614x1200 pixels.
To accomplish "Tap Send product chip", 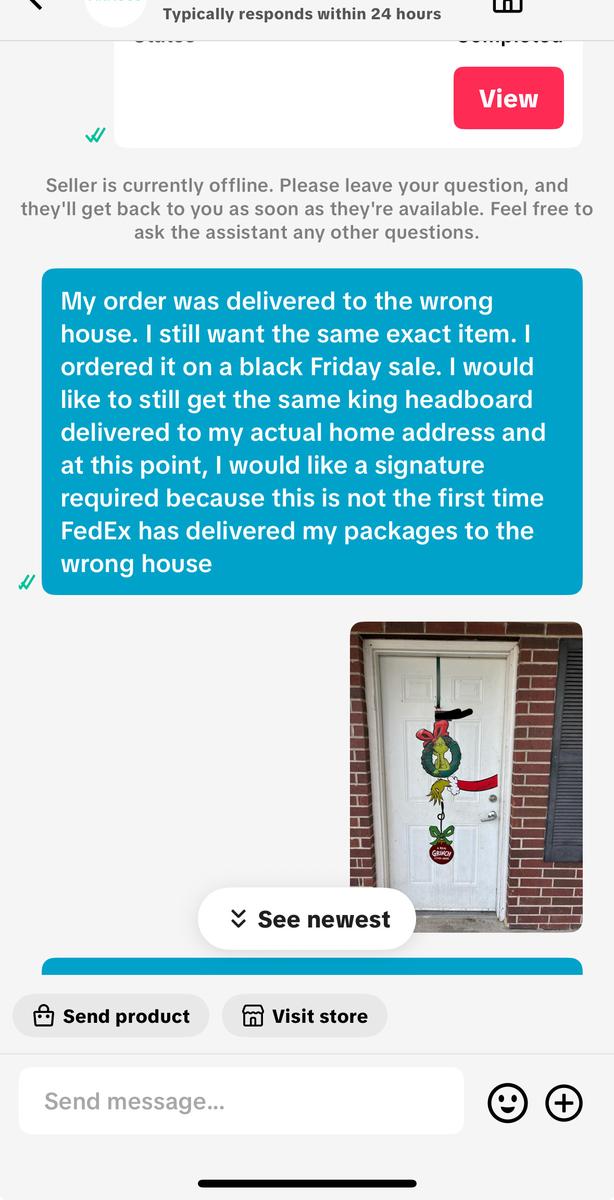I will click(111, 1016).
